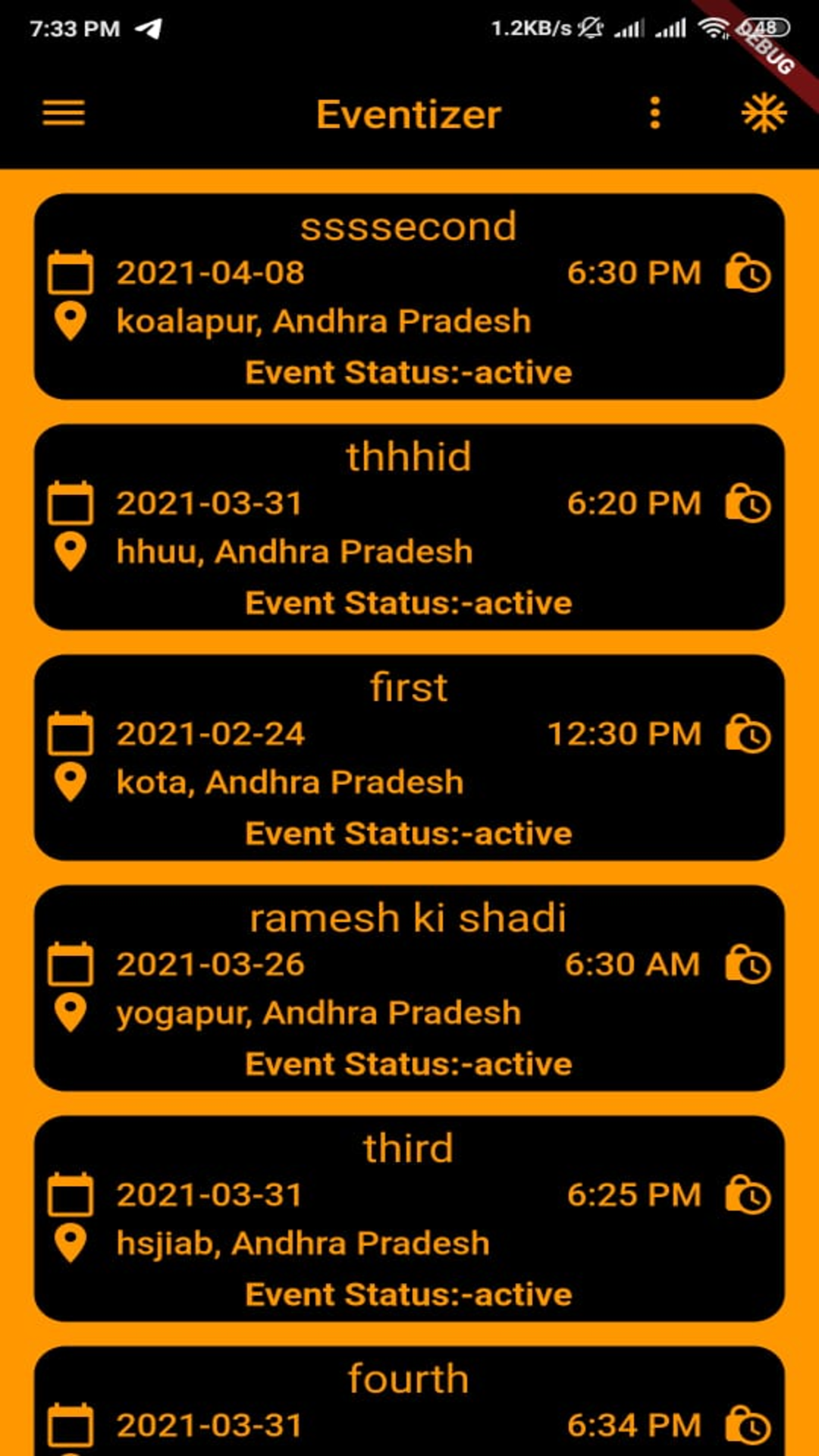
Task: Open the thhhid event card
Action: (409, 527)
